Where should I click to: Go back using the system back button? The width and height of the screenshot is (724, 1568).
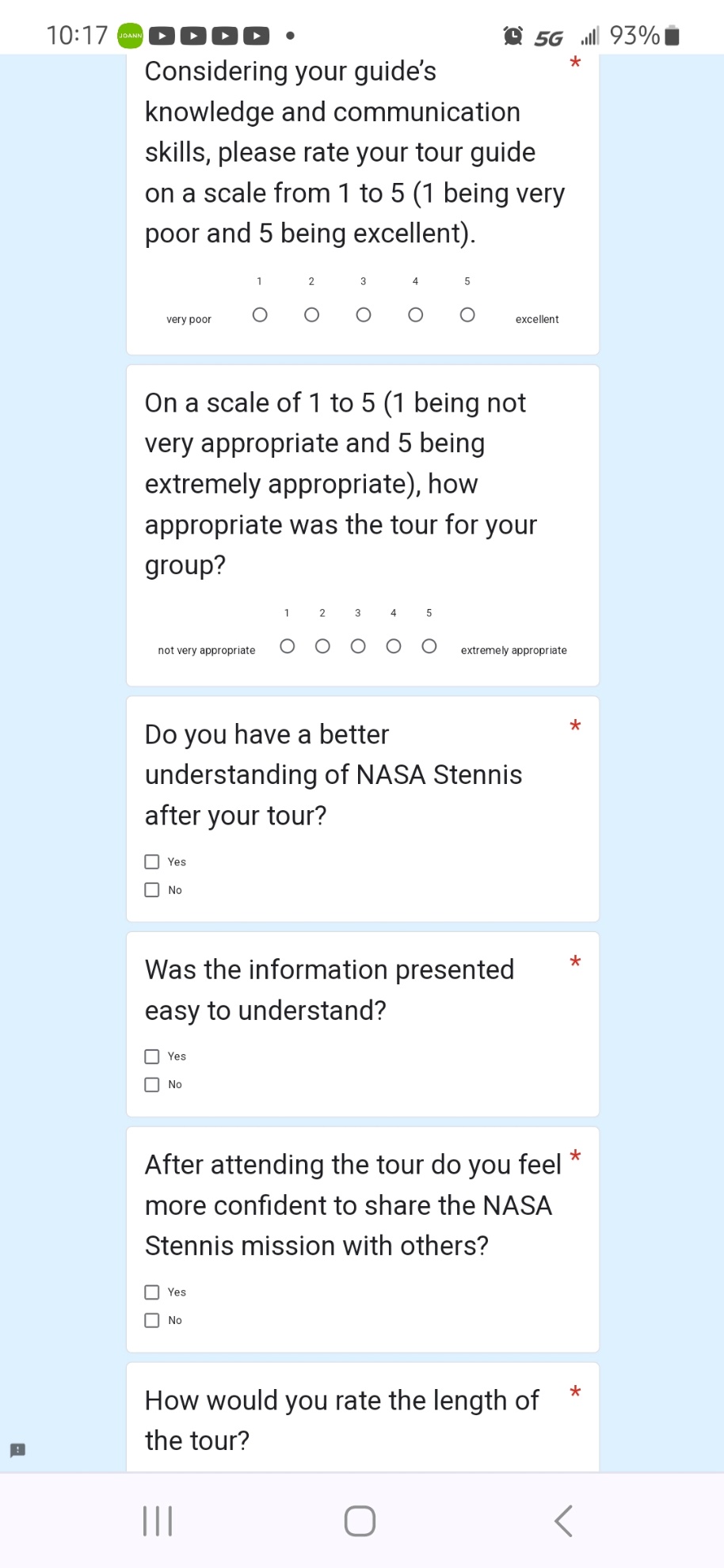pos(563,1521)
